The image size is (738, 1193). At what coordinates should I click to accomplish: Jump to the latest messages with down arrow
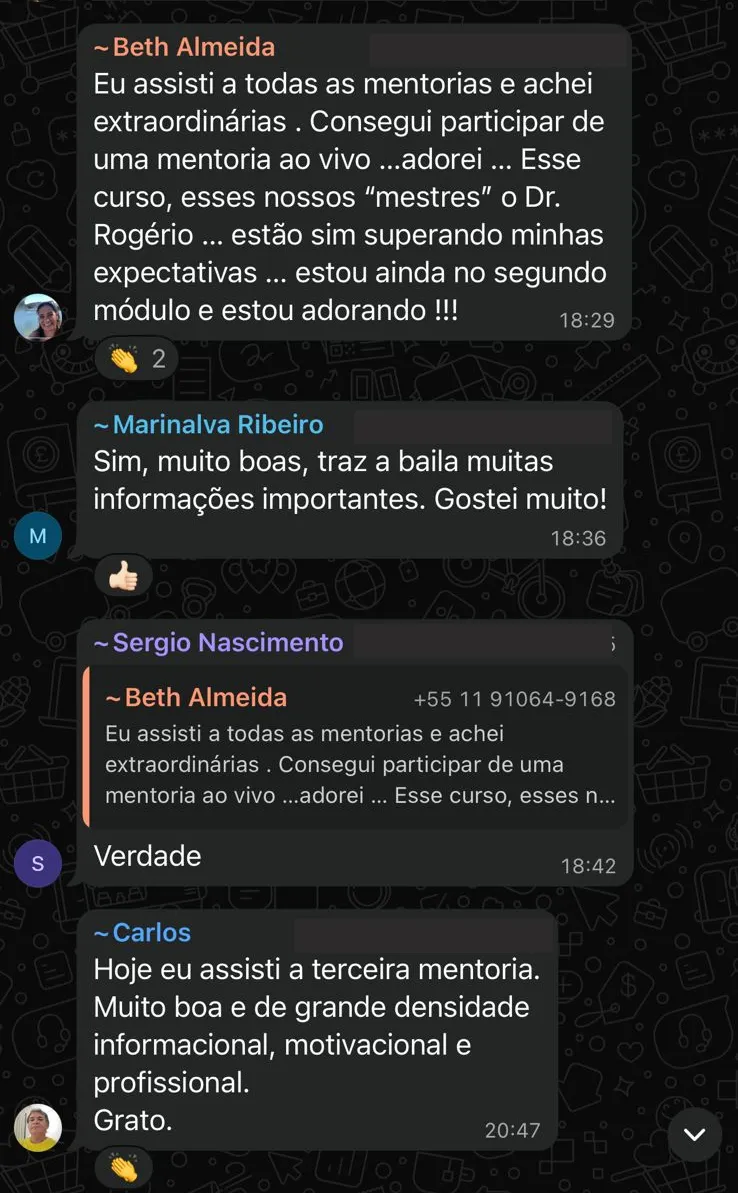[695, 1134]
